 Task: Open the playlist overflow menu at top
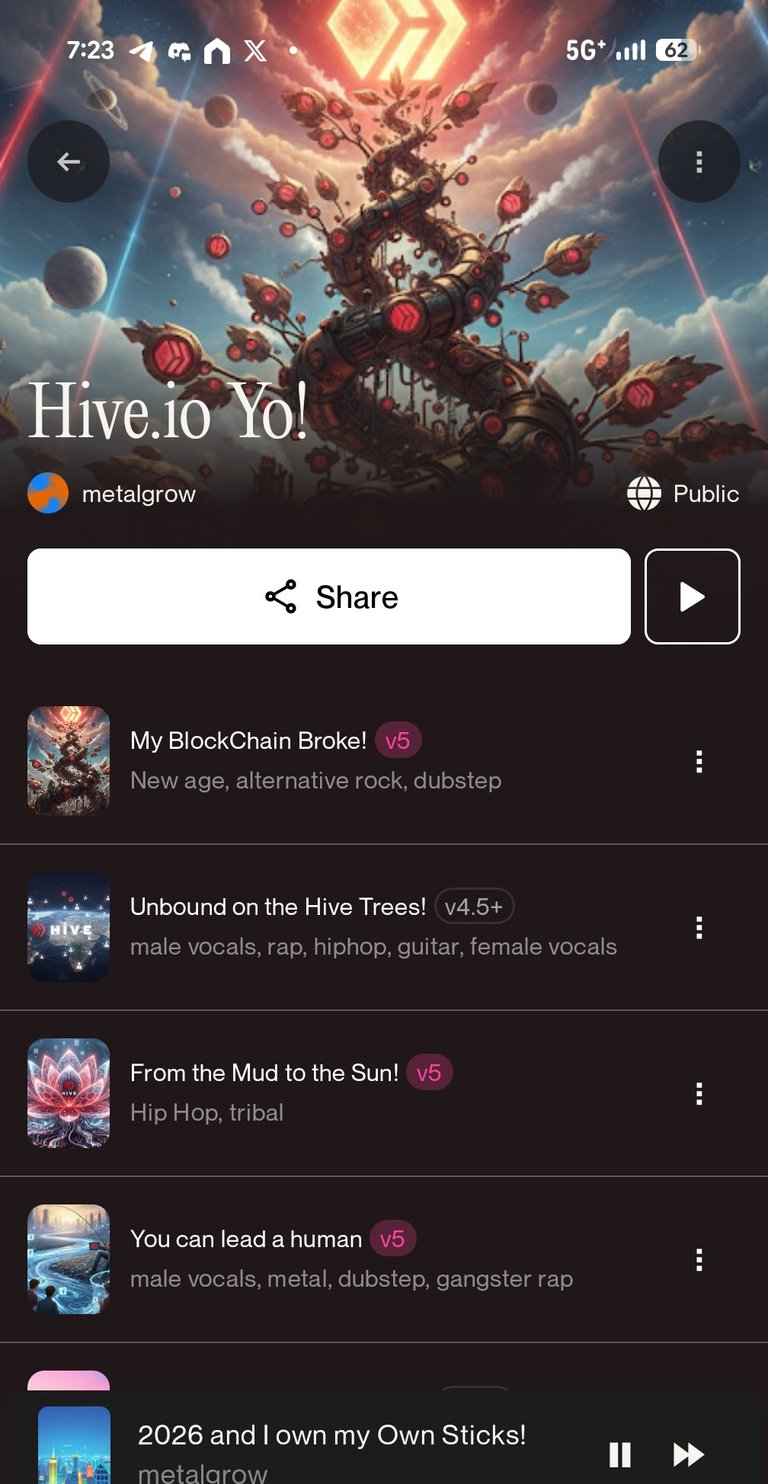(699, 162)
